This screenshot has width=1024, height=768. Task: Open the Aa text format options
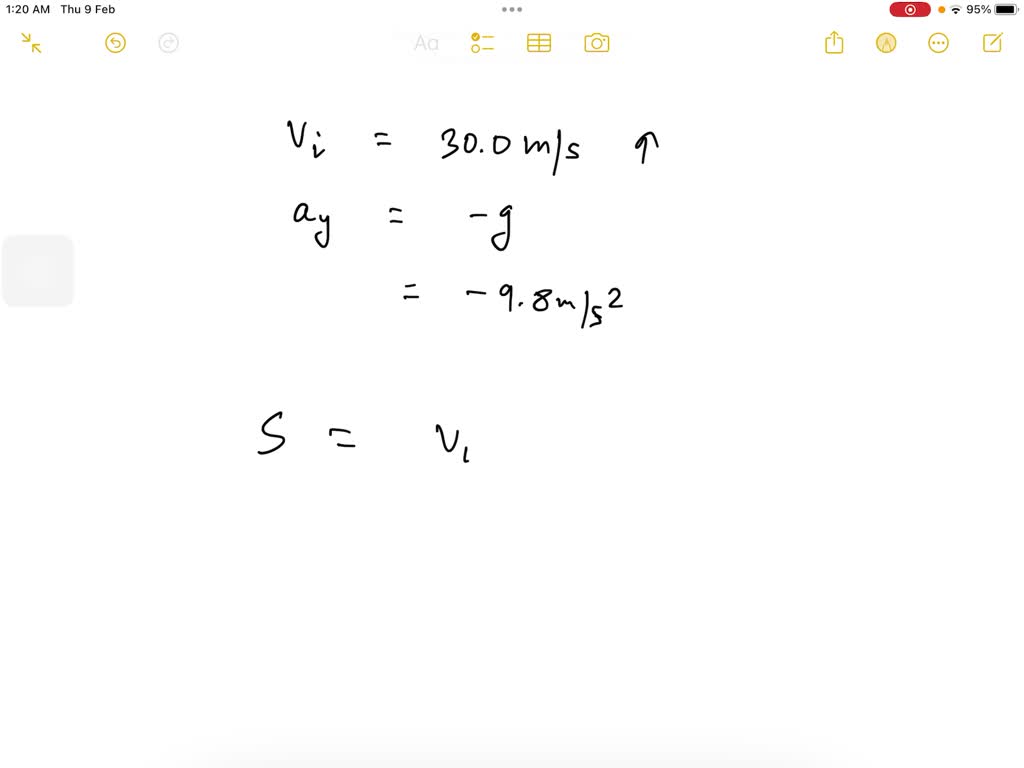tap(427, 43)
